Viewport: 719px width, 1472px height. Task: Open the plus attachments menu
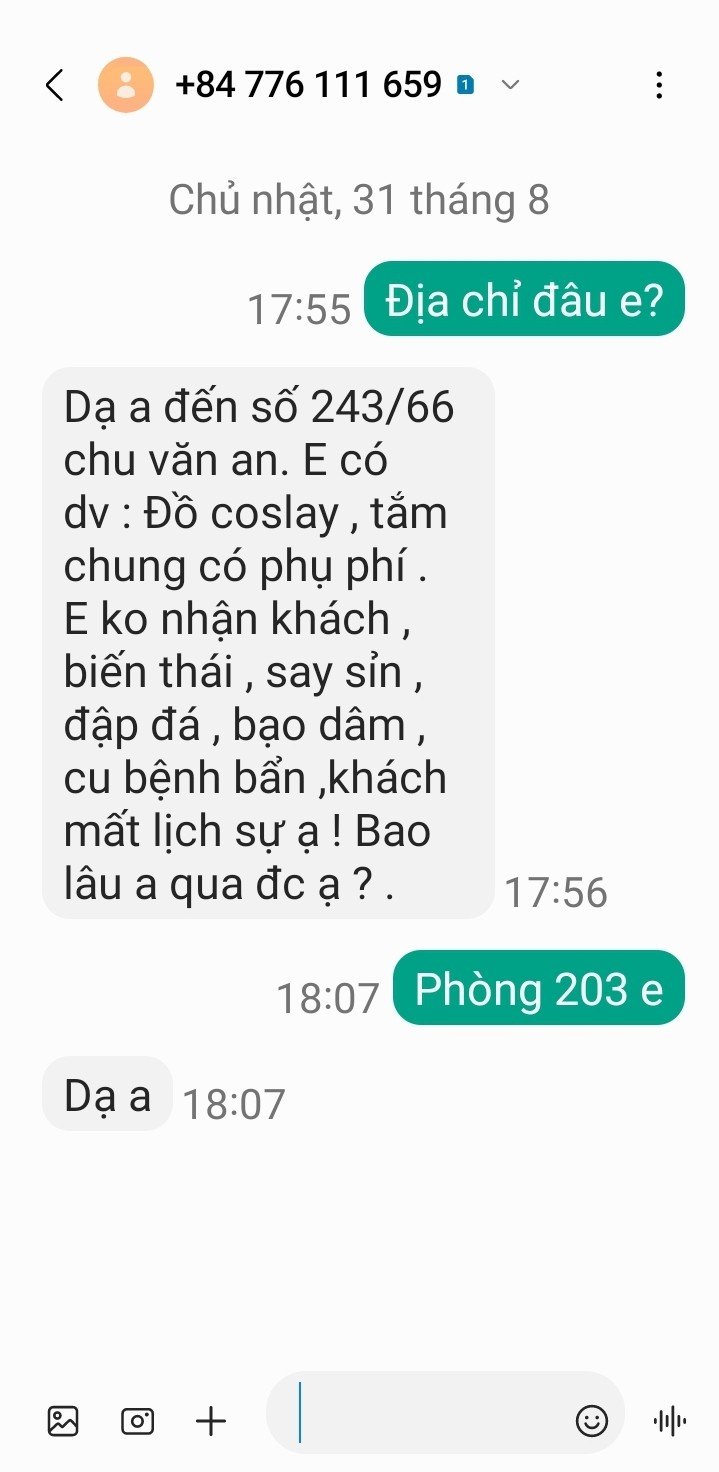pyautogui.click(x=211, y=1420)
